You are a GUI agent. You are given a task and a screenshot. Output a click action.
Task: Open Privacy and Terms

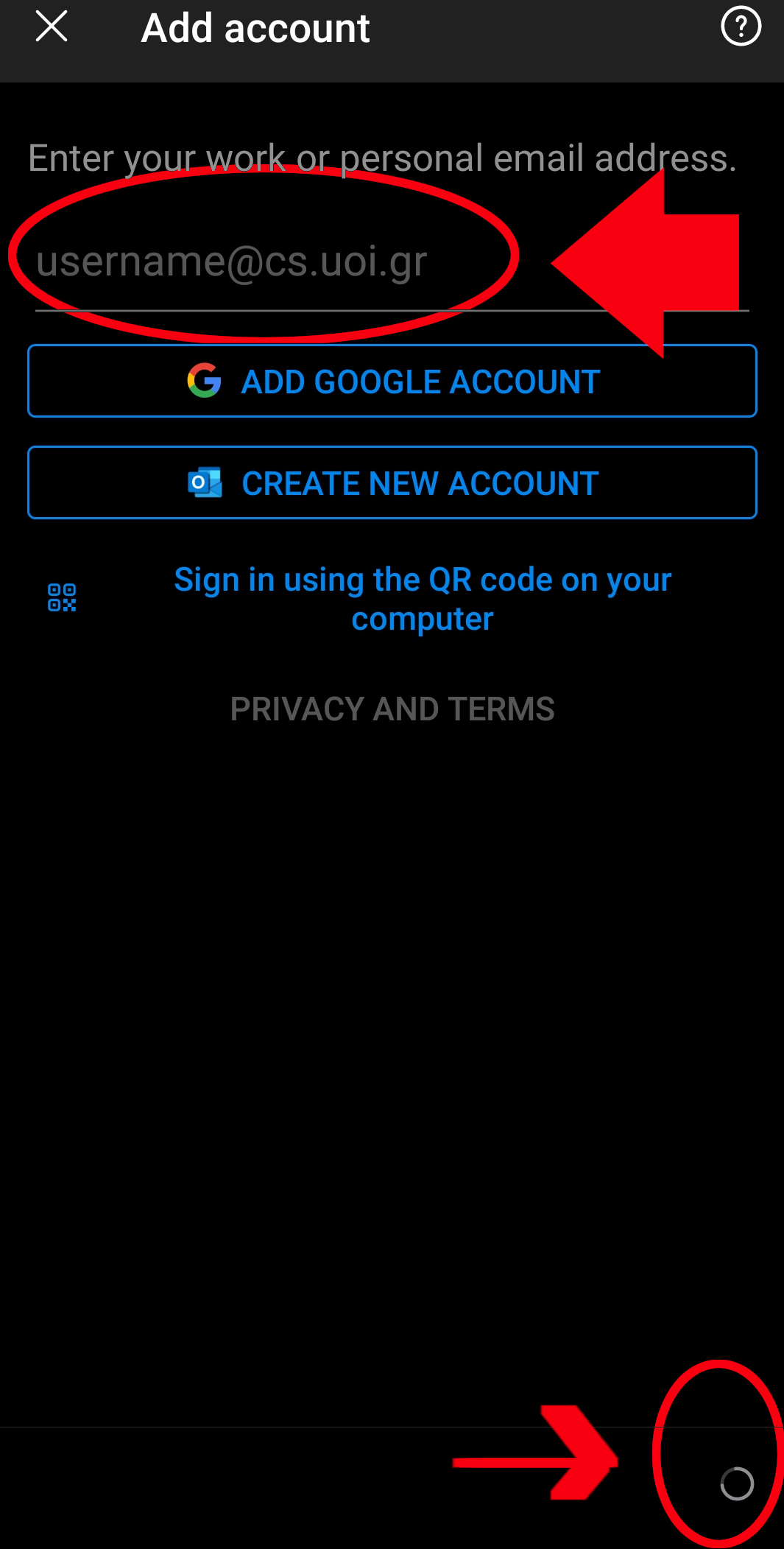(392, 709)
